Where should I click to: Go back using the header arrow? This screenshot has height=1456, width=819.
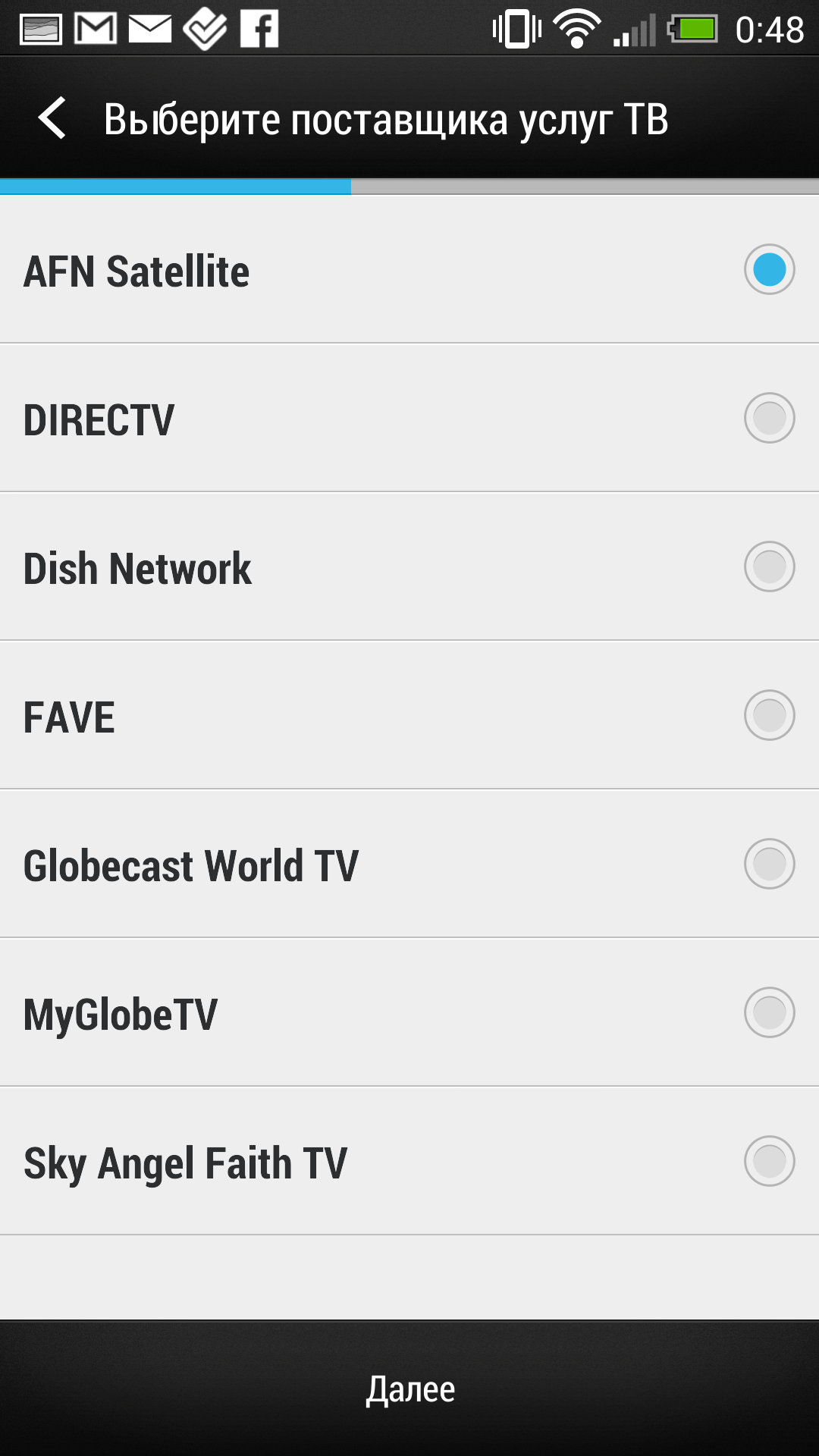[52, 118]
